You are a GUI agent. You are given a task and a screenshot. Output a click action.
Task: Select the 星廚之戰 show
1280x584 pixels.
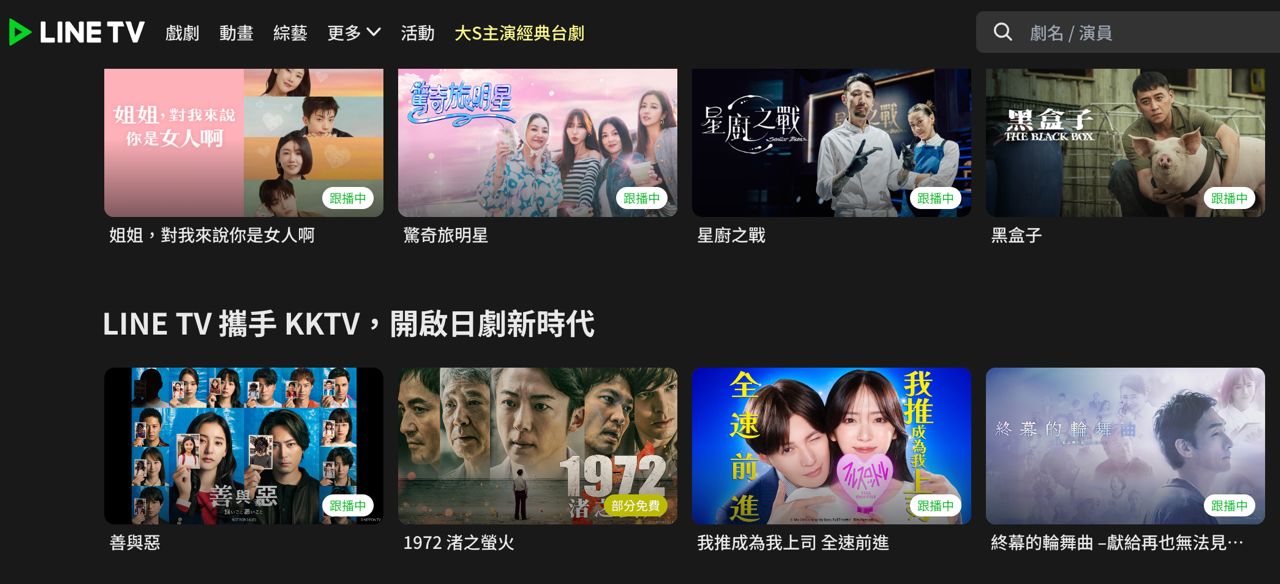point(831,142)
